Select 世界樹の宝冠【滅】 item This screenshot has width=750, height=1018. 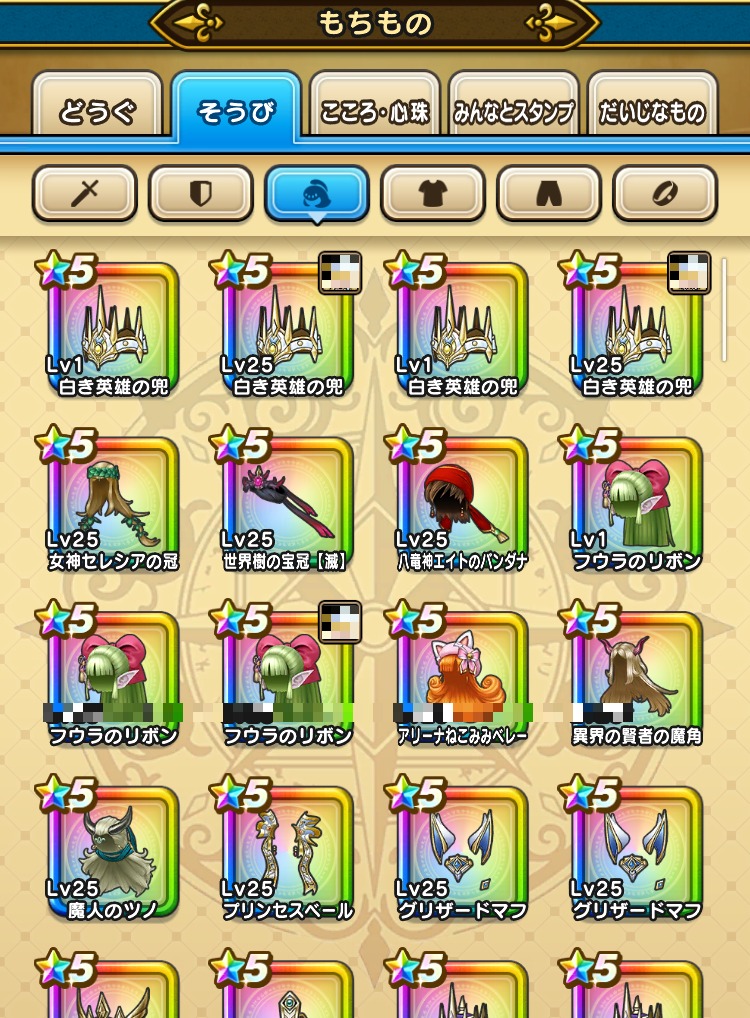[287, 505]
